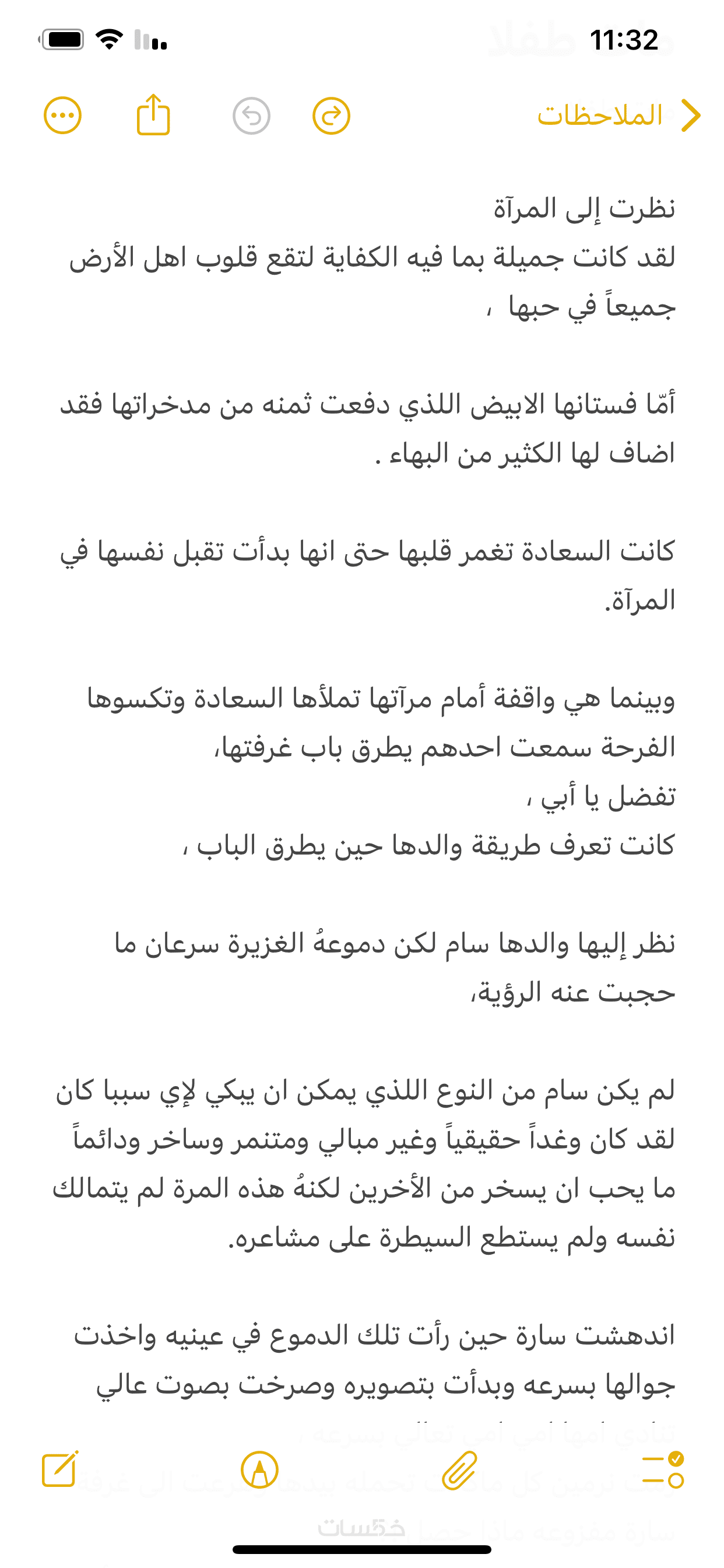Compose a new note
Image resolution: width=724 pixels, height=1568 pixels.
point(60,1469)
